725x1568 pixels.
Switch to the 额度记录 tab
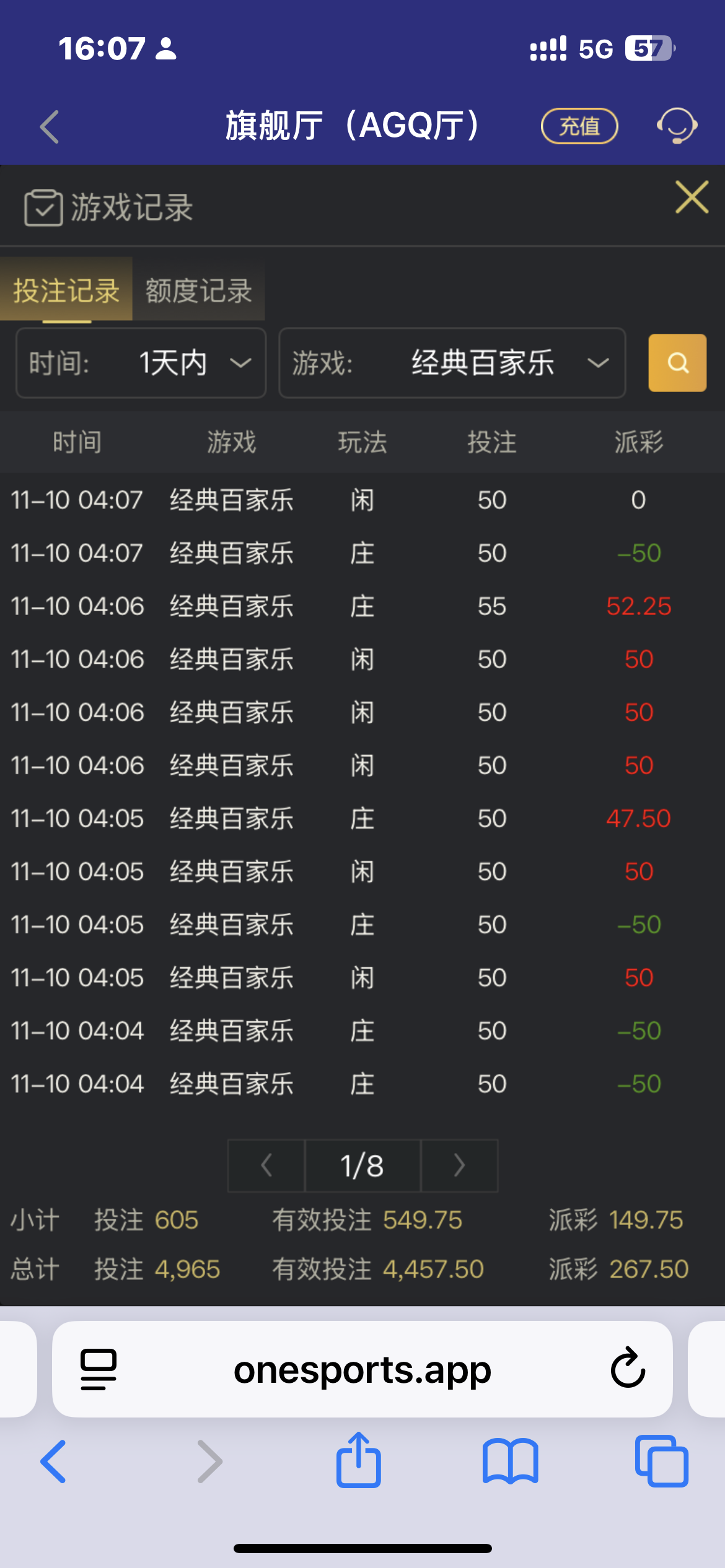[x=198, y=290]
